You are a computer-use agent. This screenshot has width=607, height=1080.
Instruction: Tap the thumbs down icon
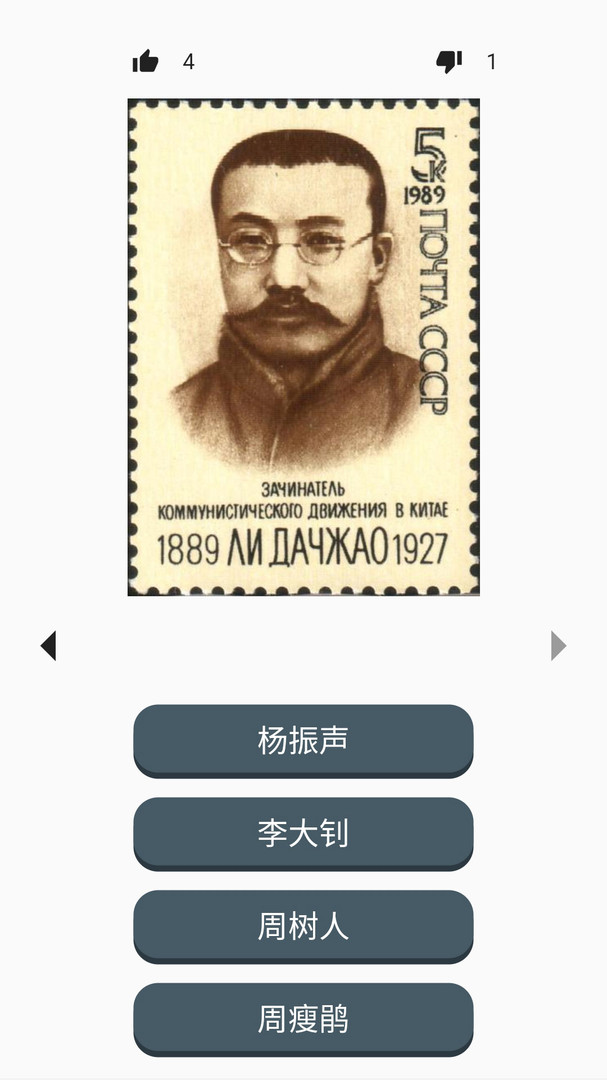[449, 62]
